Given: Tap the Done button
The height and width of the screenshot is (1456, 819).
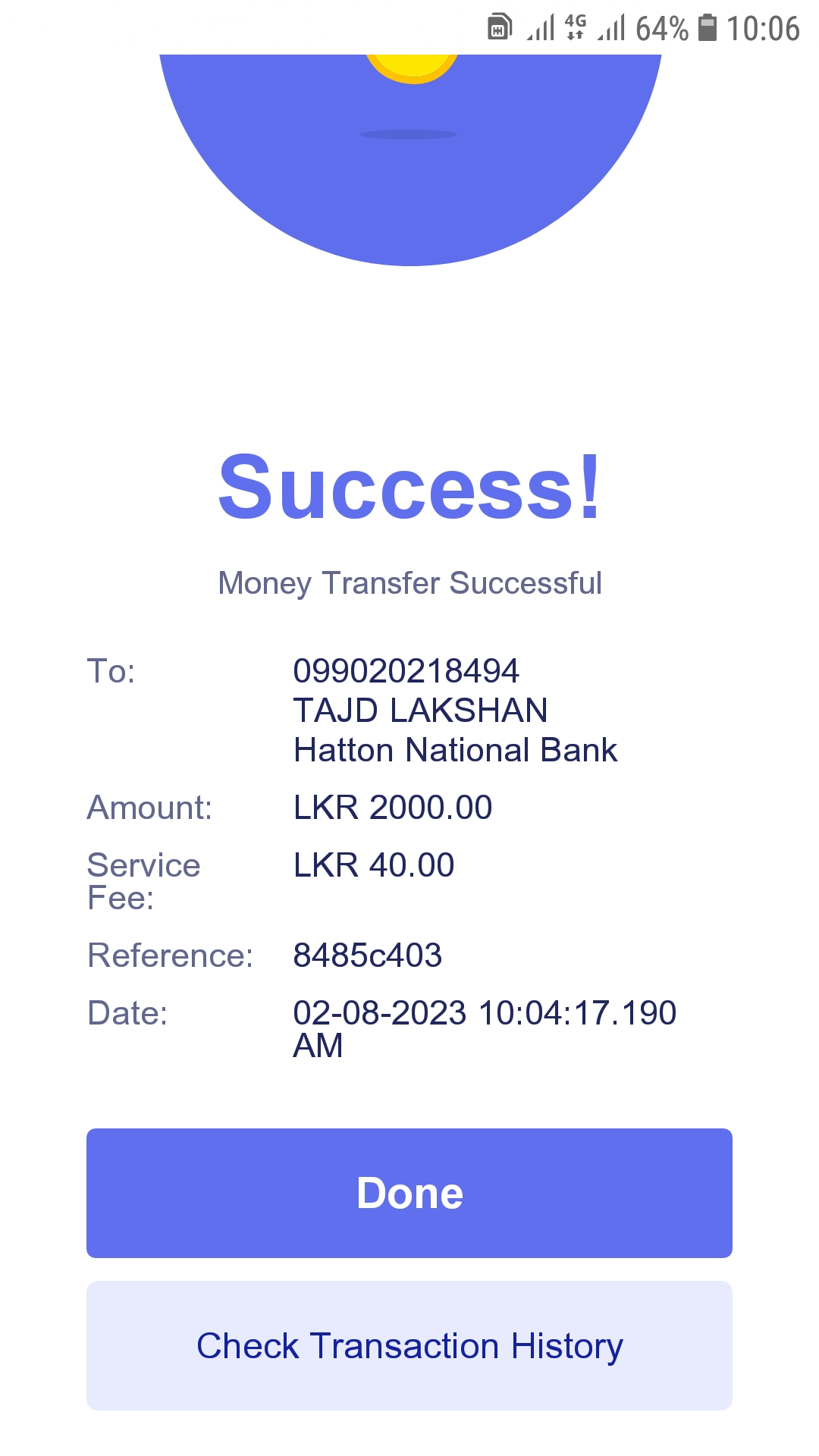Looking at the screenshot, I should (x=409, y=1193).
